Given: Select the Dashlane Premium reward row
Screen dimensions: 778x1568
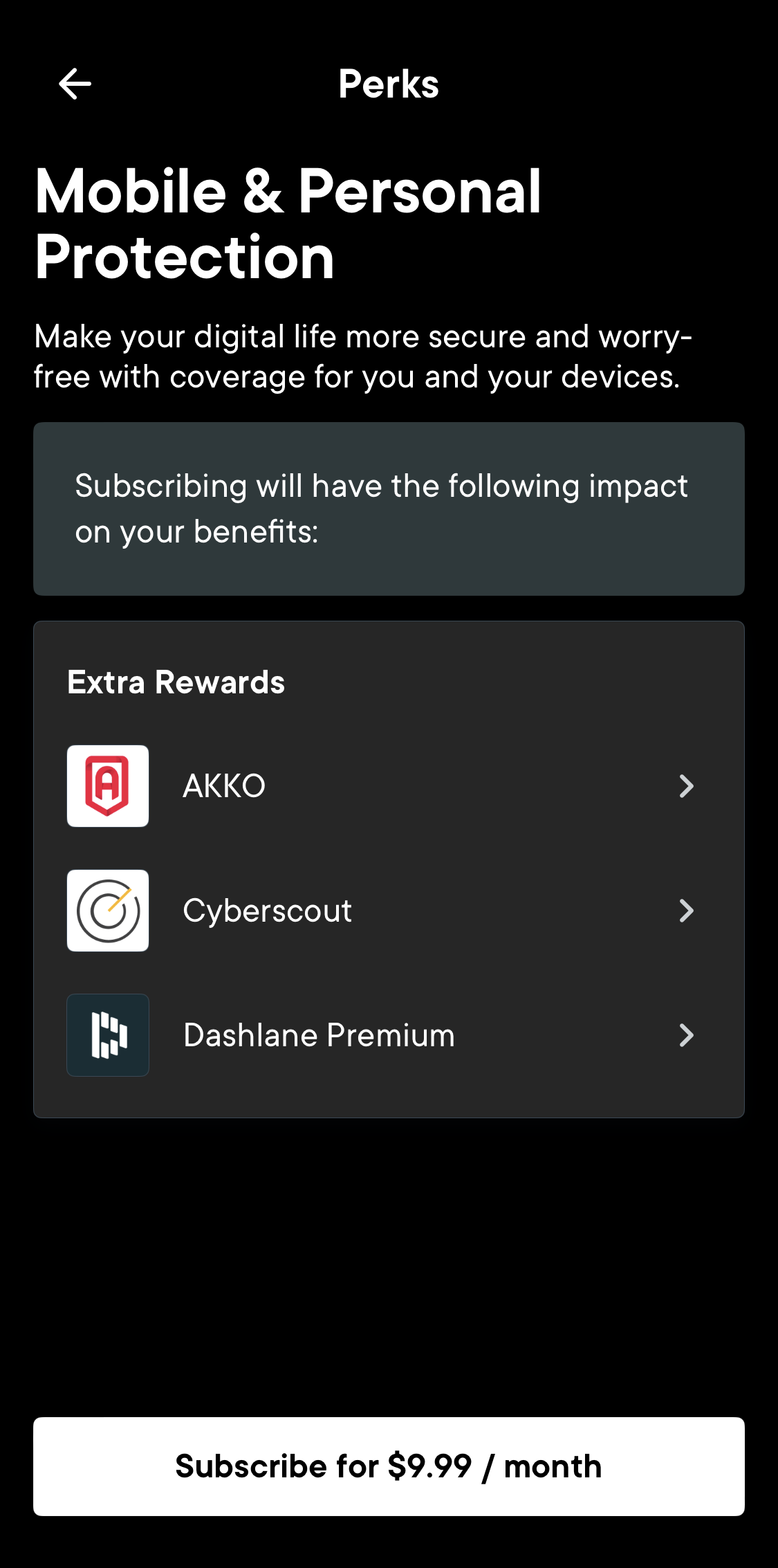Looking at the screenshot, I should (x=387, y=1035).
